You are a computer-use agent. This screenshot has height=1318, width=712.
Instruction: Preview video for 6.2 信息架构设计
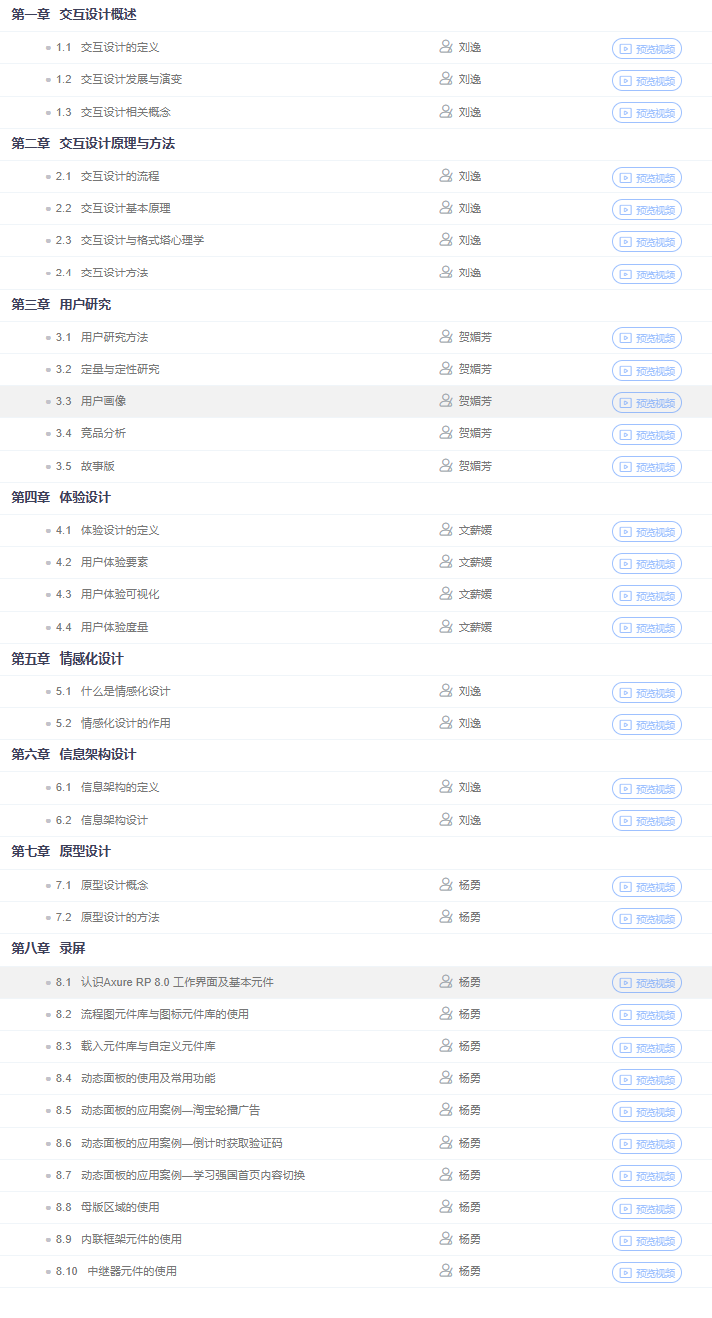point(647,820)
